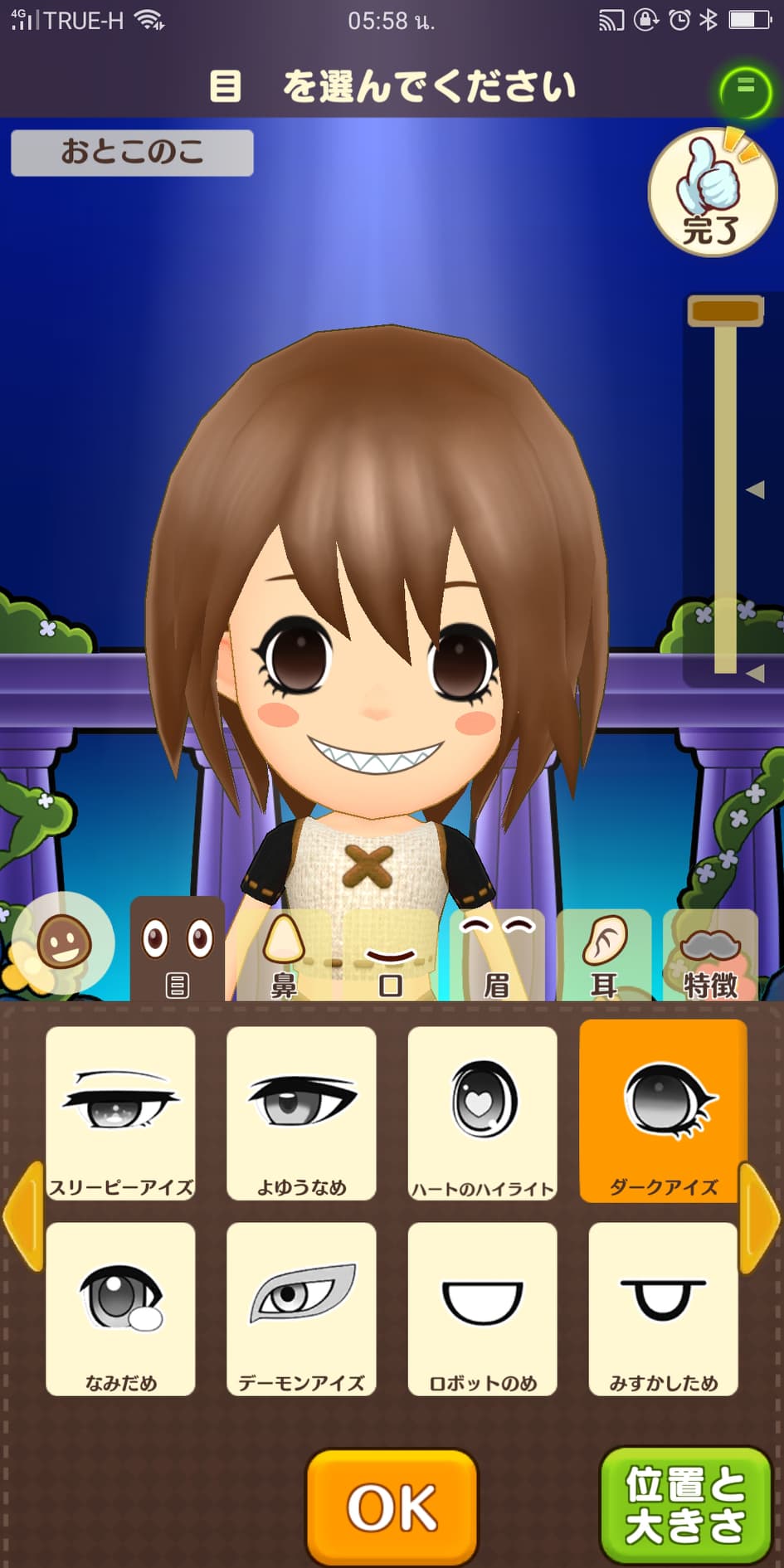Go to next page of eye styles
The image size is (784, 1568).
point(759,1216)
